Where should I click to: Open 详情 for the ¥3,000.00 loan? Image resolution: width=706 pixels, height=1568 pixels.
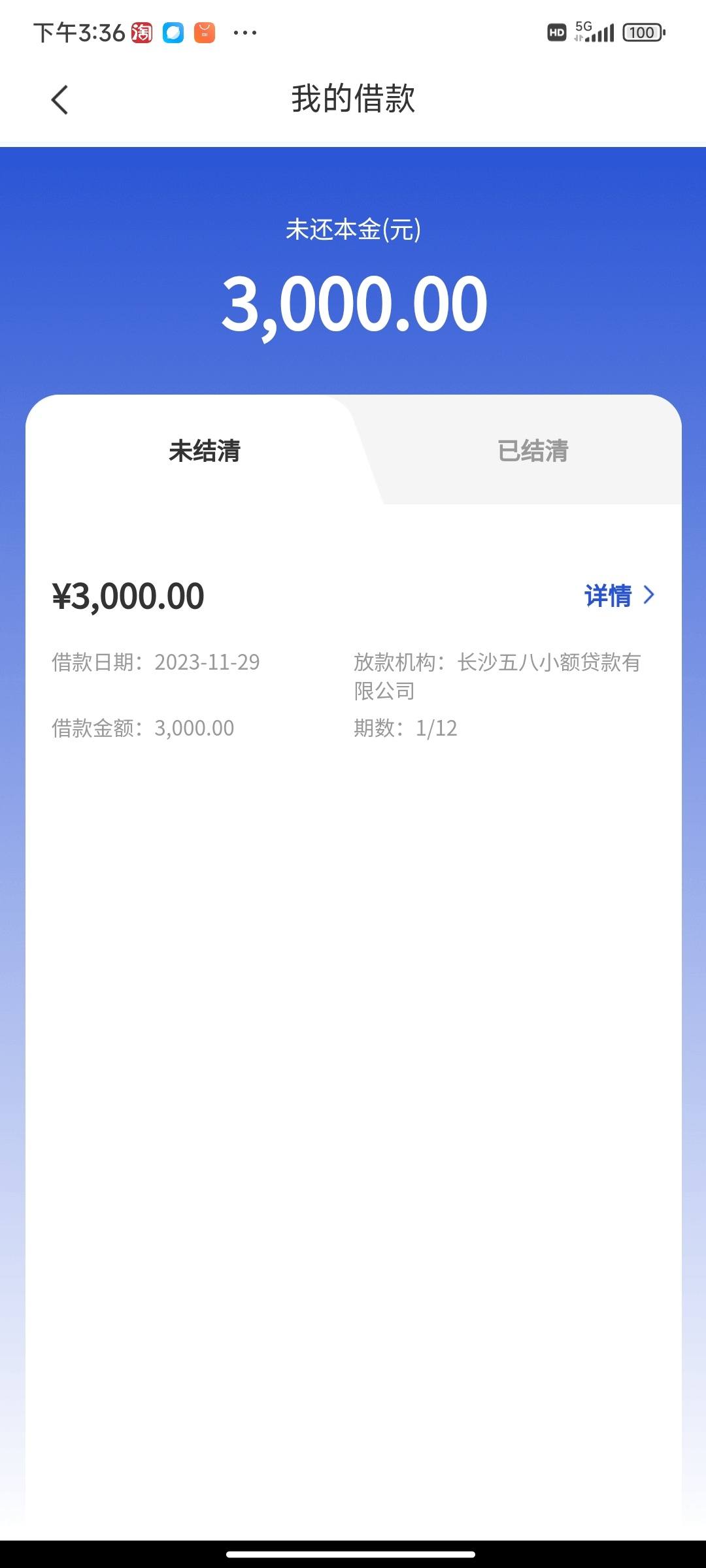coord(619,595)
